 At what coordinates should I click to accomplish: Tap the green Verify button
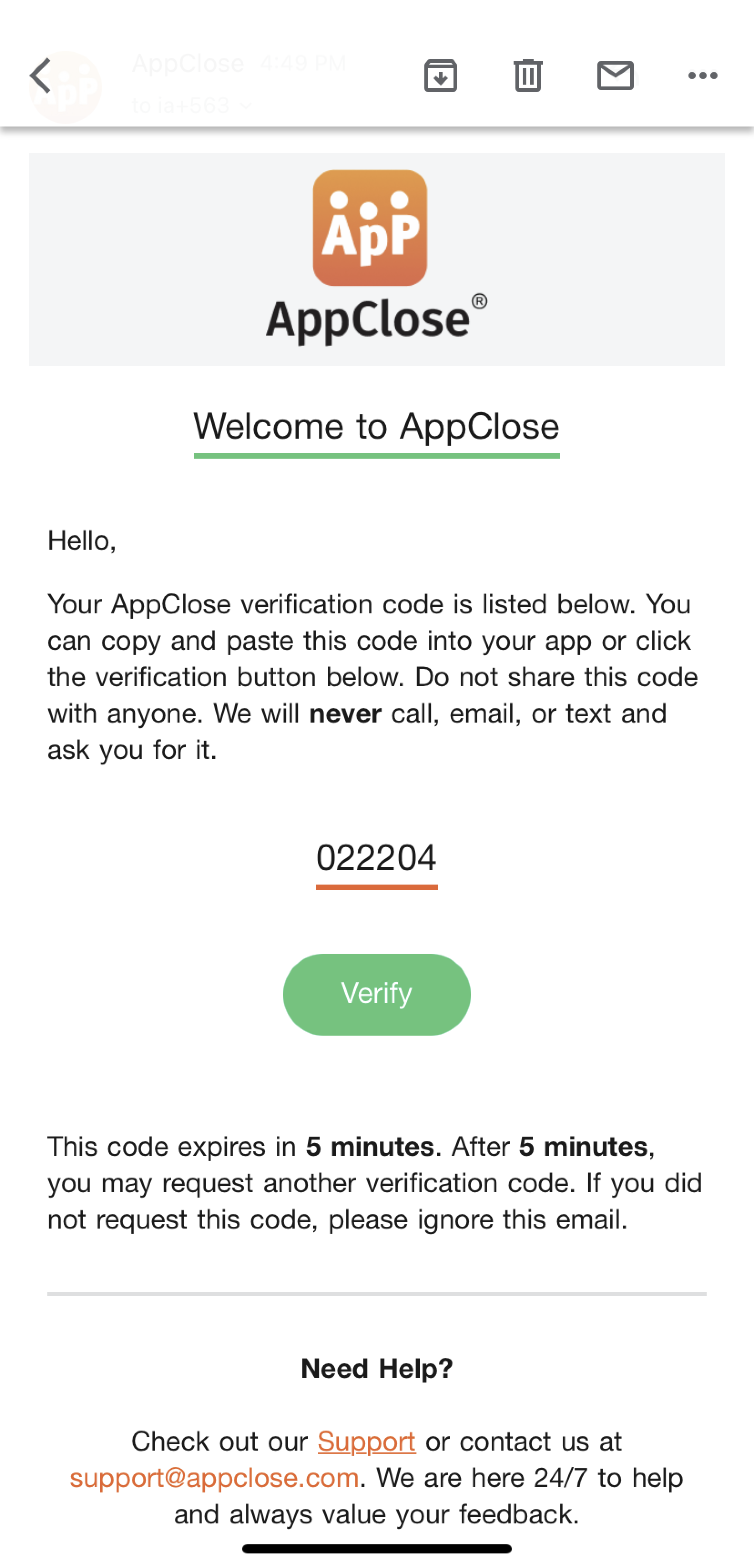(377, 994)
